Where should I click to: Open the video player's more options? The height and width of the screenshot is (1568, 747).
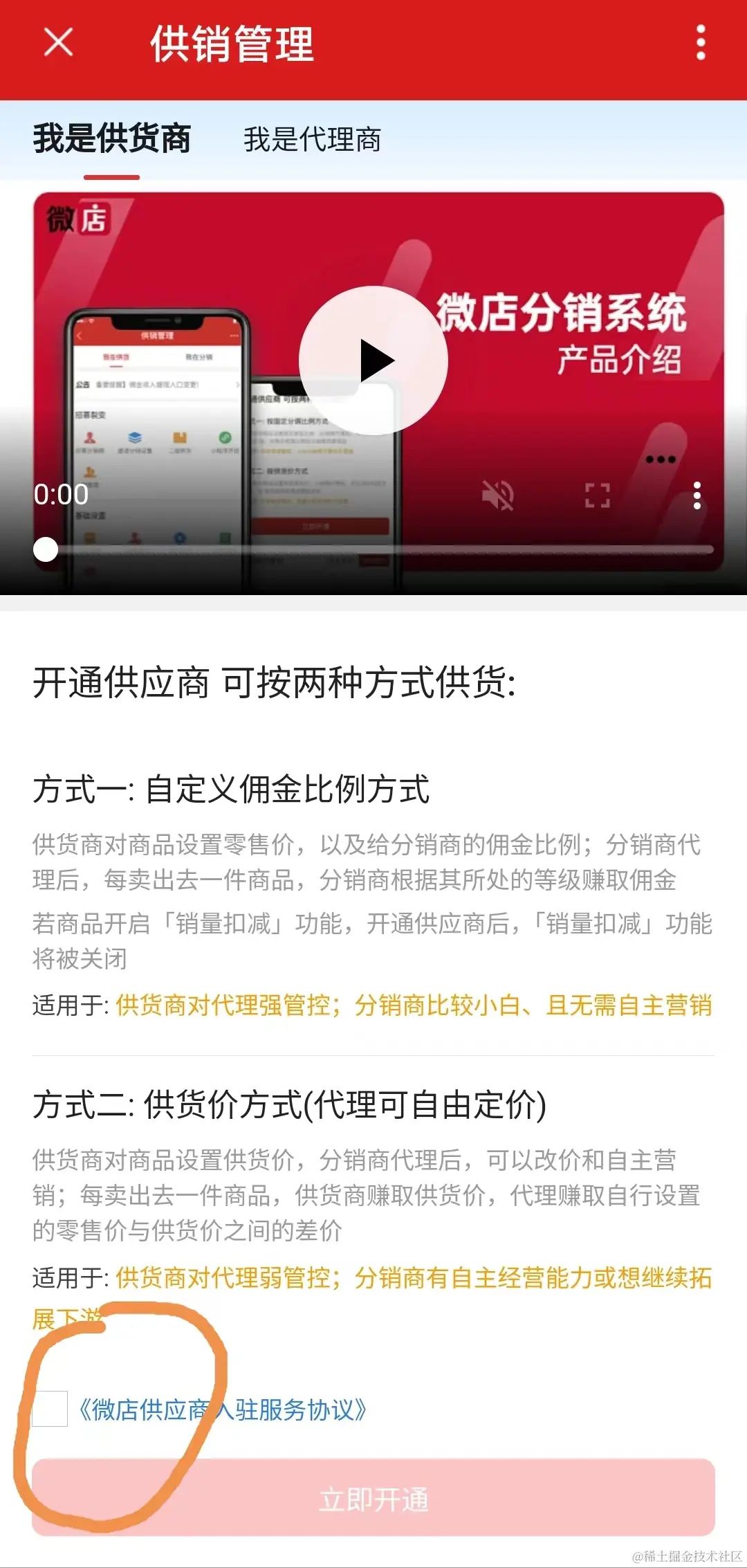click(697, 495)
